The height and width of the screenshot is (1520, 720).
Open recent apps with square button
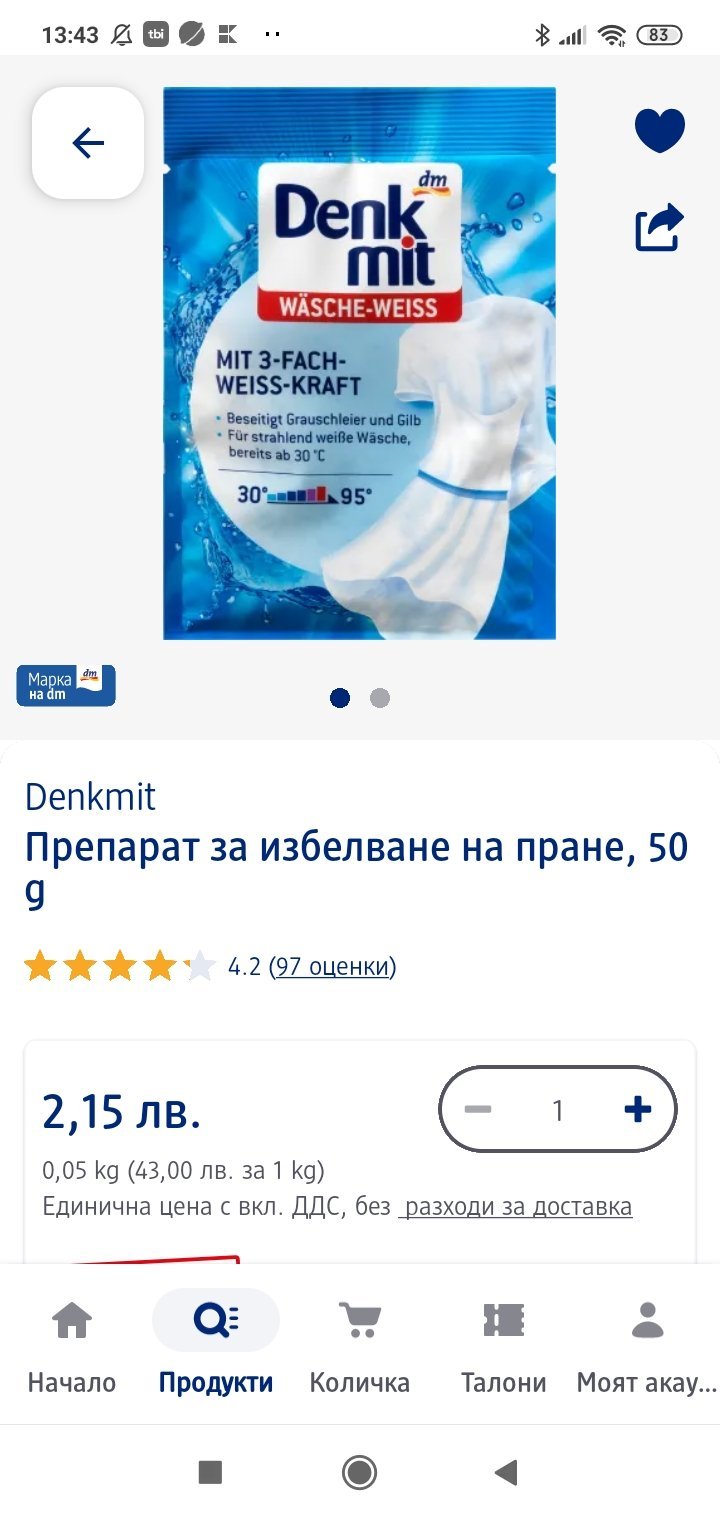point(210,1472)
